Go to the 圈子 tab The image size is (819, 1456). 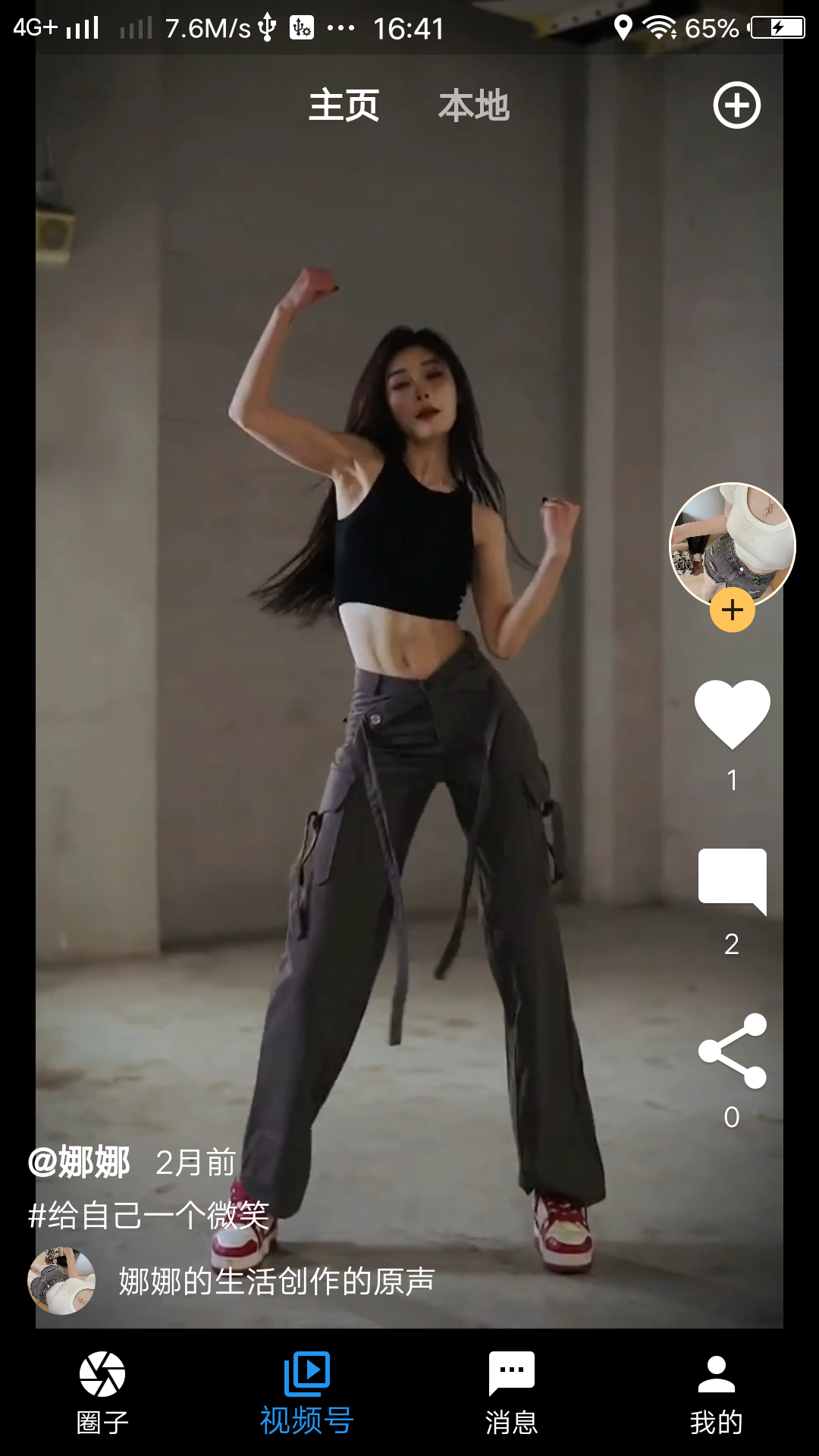pos(102,1394)
